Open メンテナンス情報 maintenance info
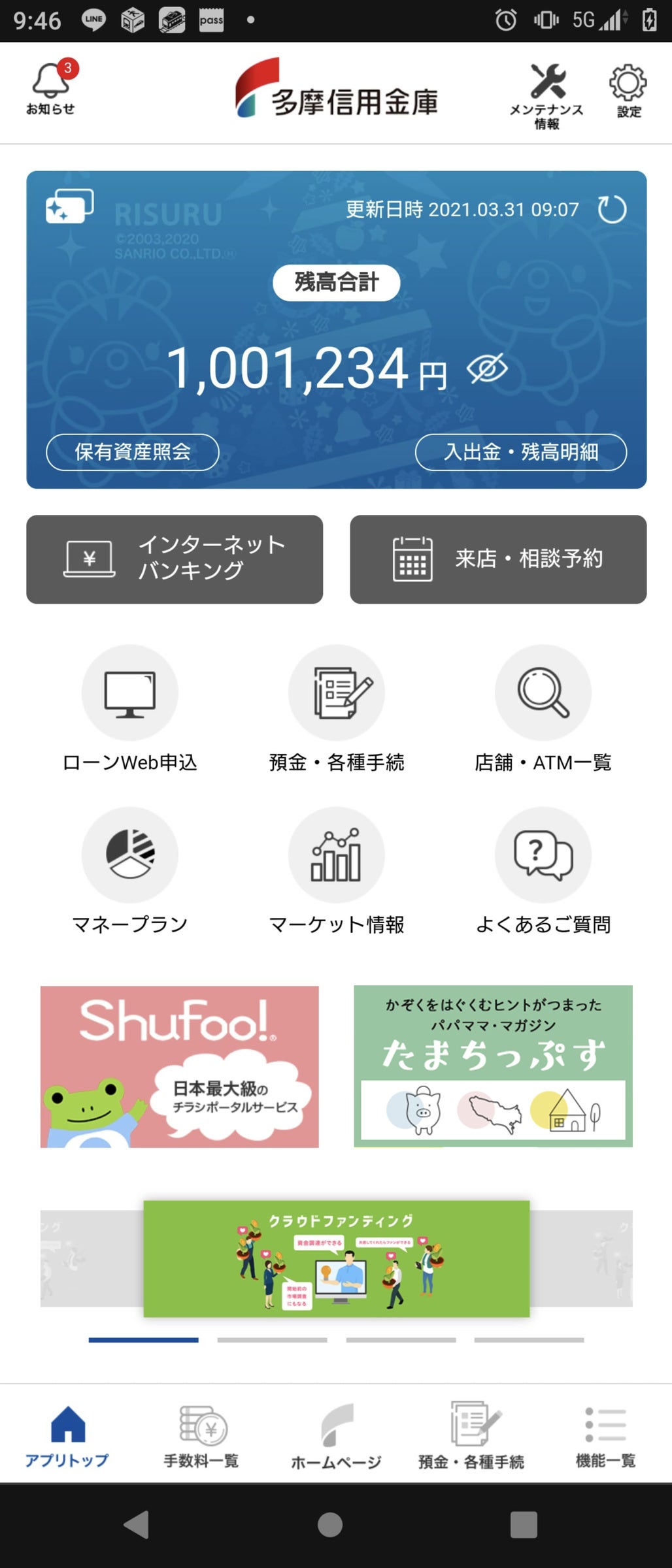Viewport: 672px width, 1568px height. coord(546,95)
